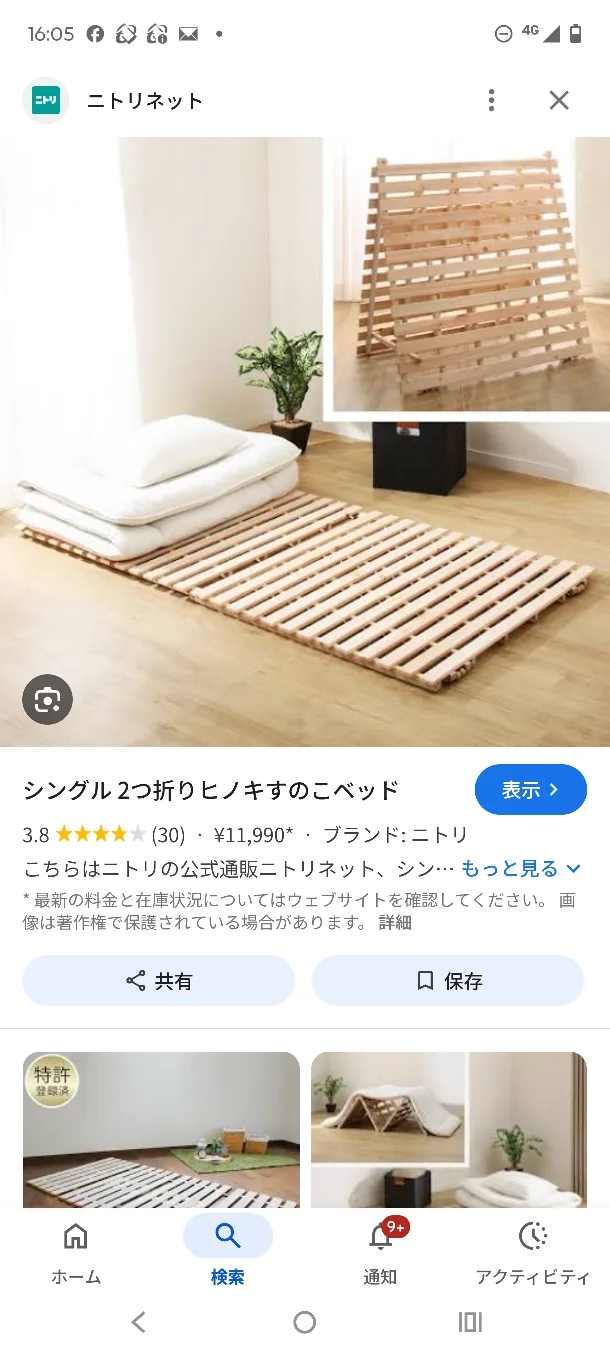The width and height of the screenshot is (610, 1356).
Task: Go to the ホーム tab
Action: coord(76,1250)
